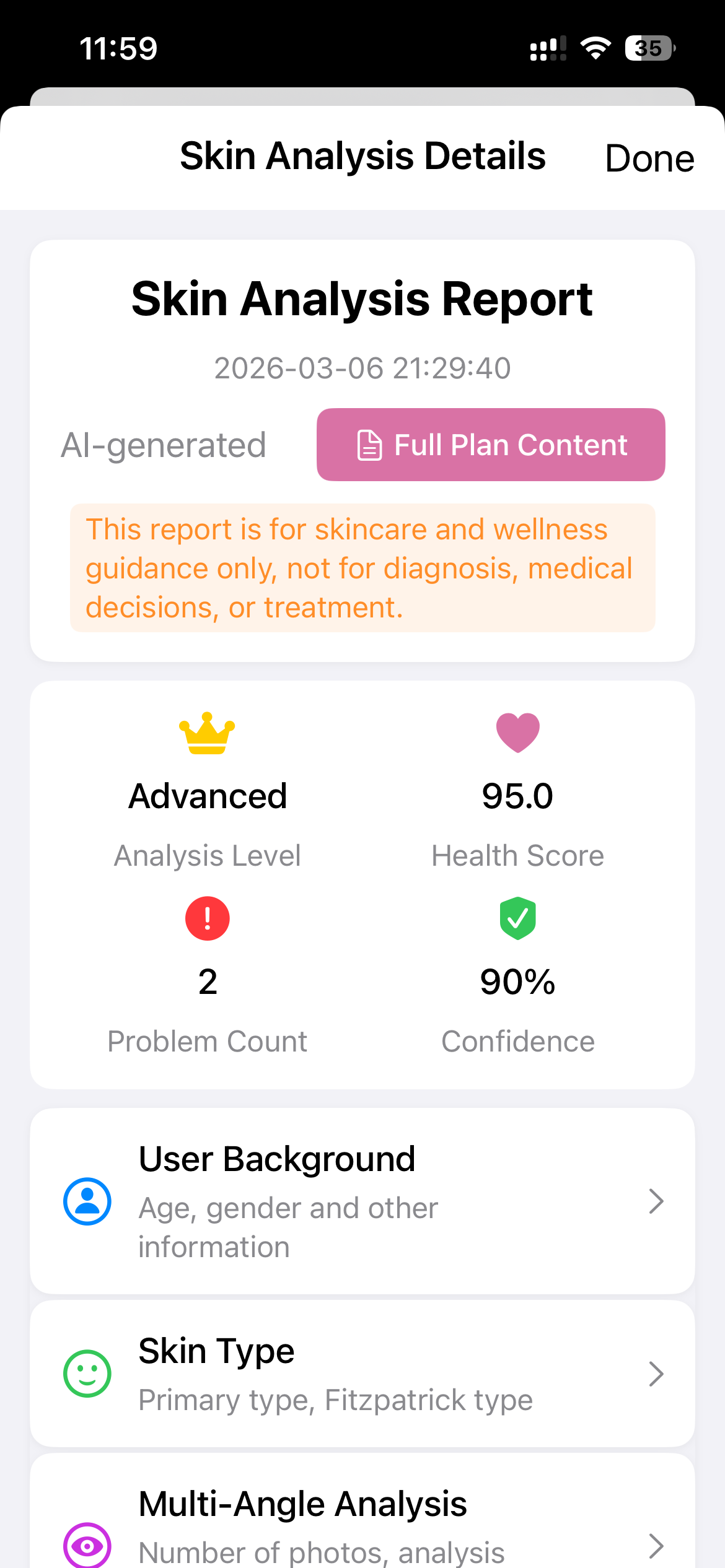Screen dimensions: 725x1568
Task: Open the Full Plan Content
Action: (491, 445)
